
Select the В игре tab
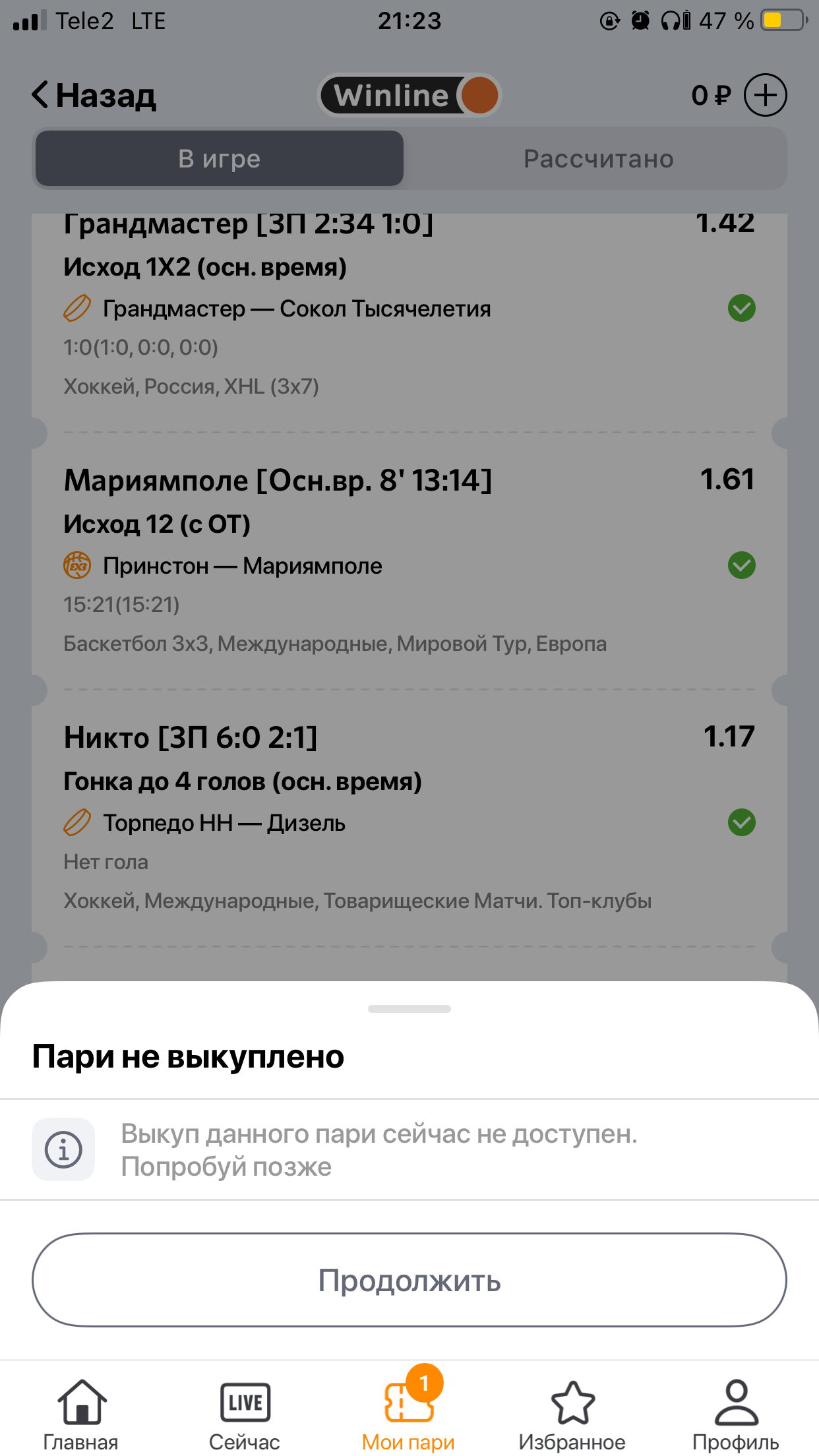(220, 159)
